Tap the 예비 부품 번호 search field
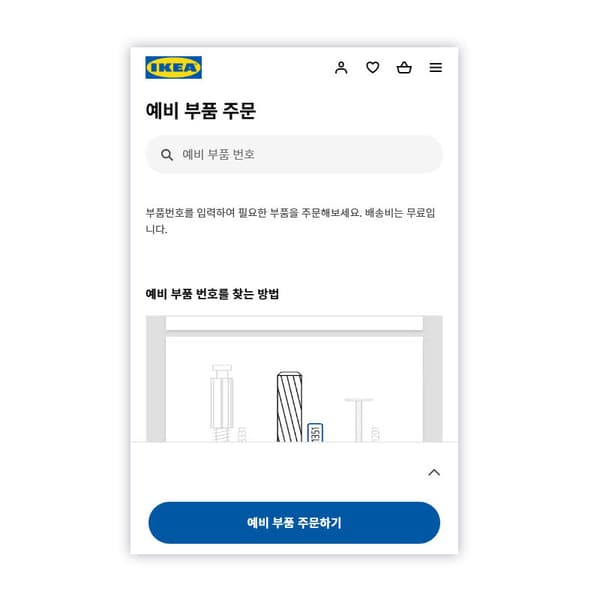This screenshot has width=600, height=600. coord(294,155)
